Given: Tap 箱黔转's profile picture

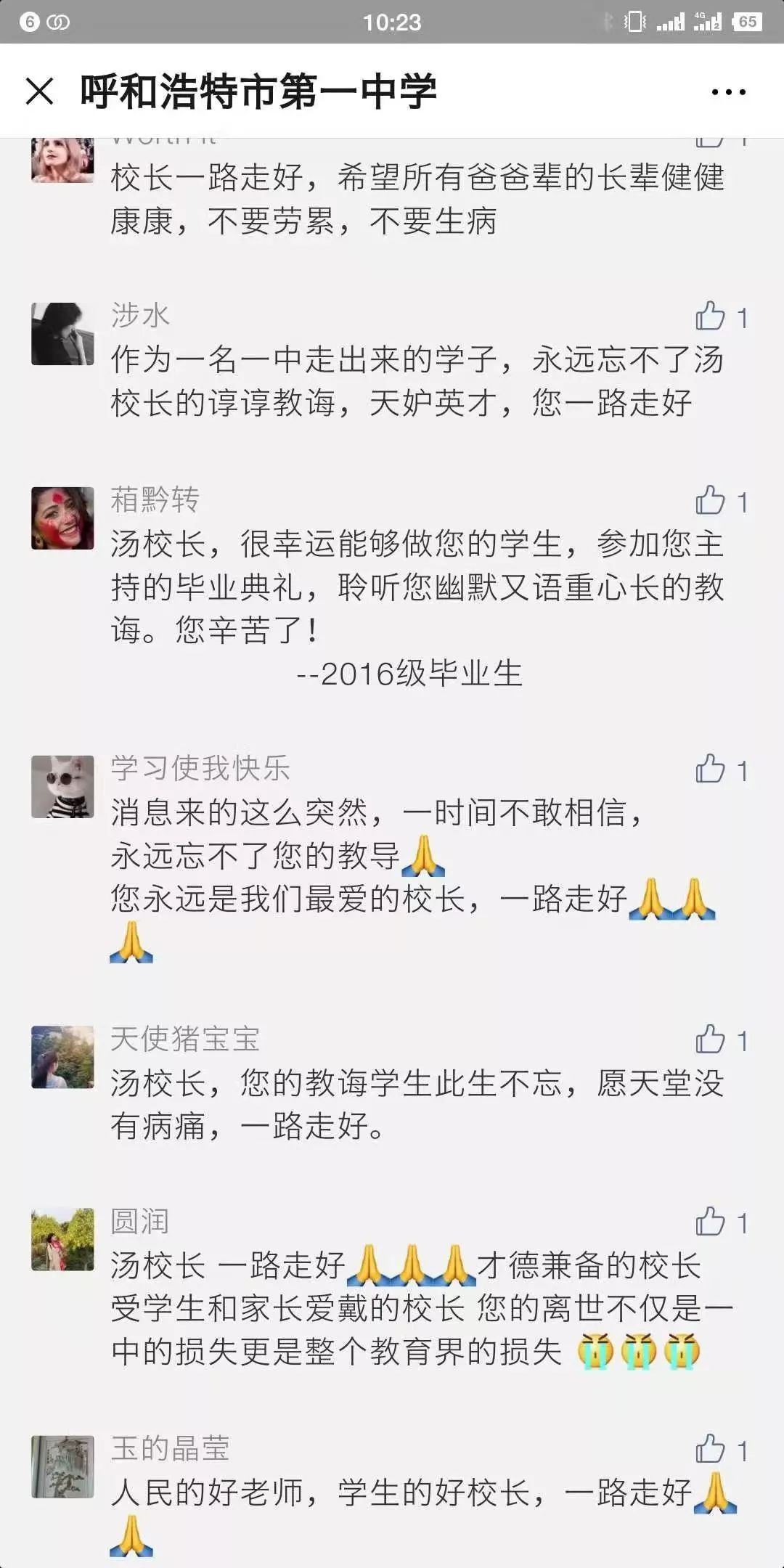Looking at the screenshot, I should 63,519.
